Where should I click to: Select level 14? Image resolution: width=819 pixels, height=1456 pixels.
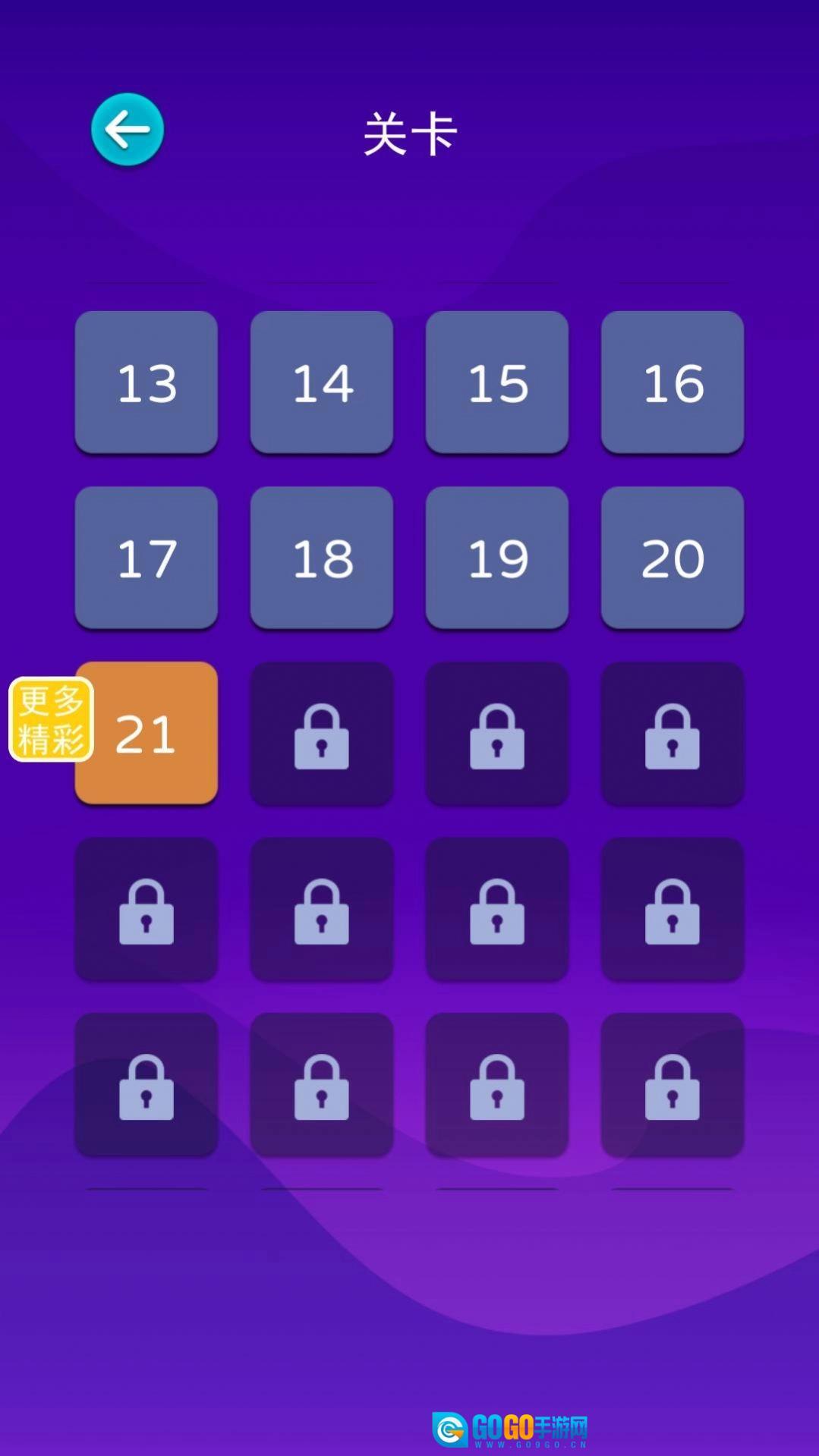pyautogui.click(x=322, y=382)
